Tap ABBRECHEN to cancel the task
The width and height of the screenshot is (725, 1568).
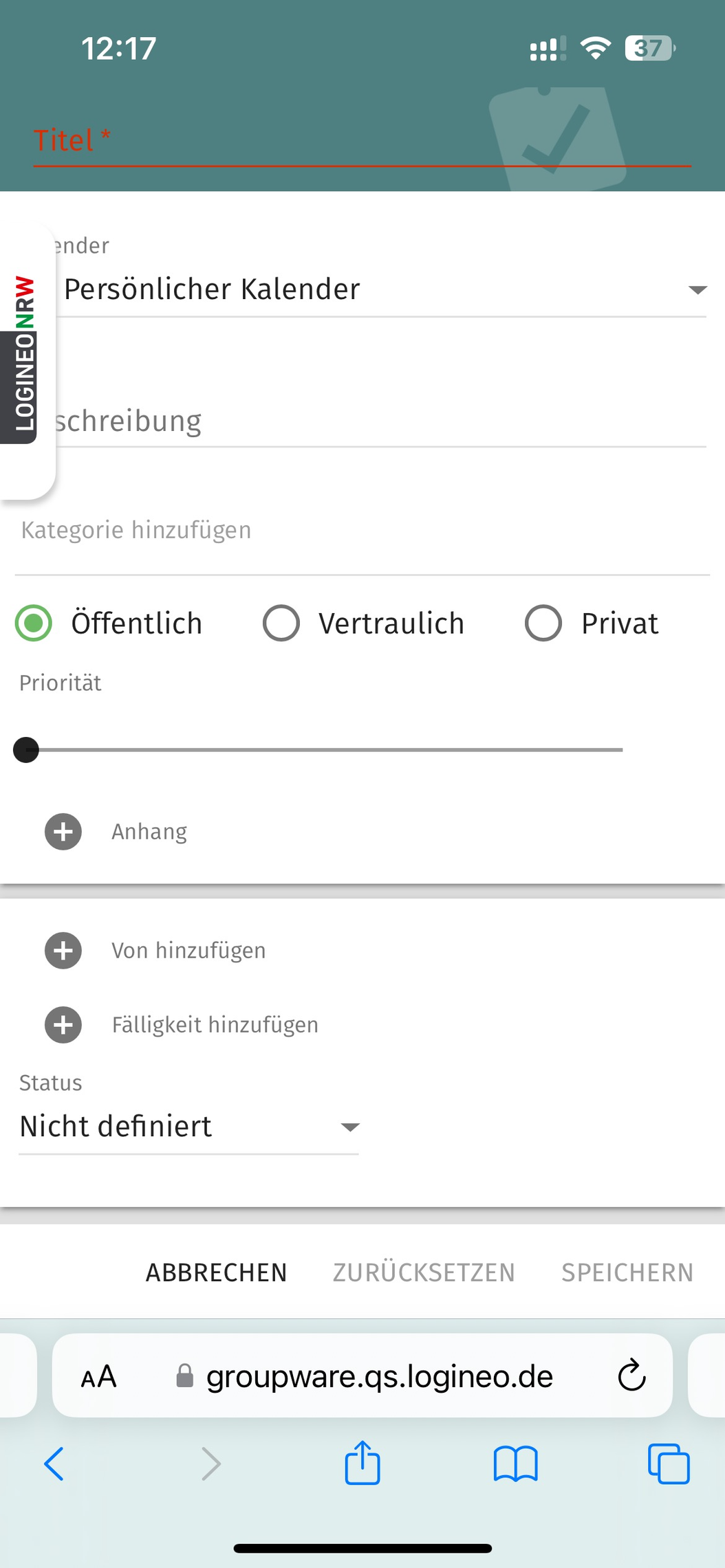pos(216,1272)
